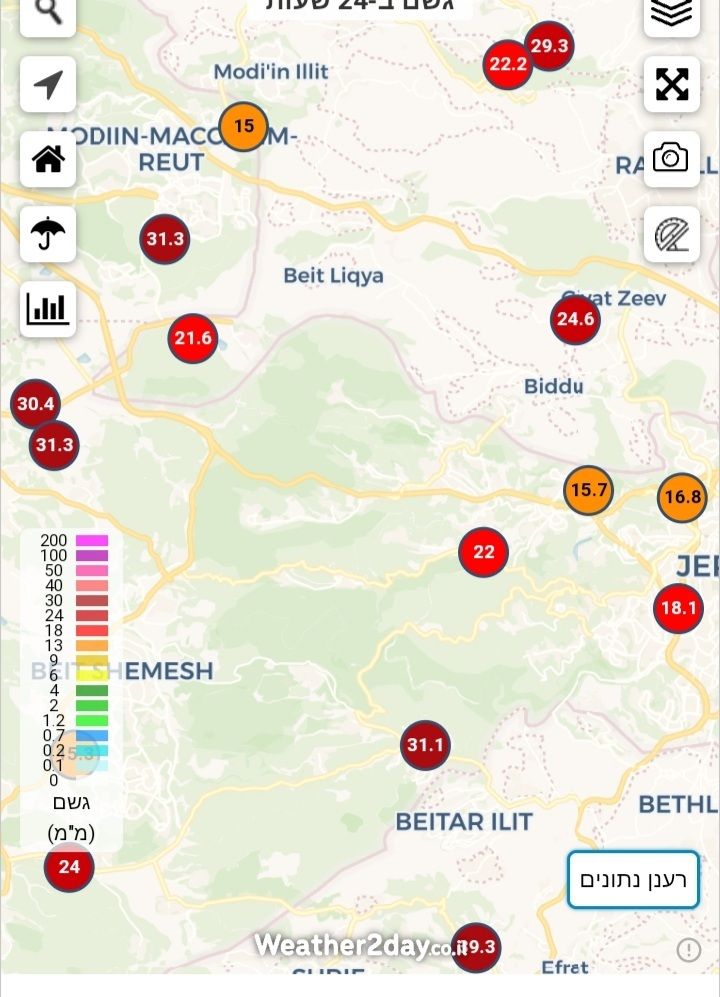Open the map search magnifier

tap(48, 12)
